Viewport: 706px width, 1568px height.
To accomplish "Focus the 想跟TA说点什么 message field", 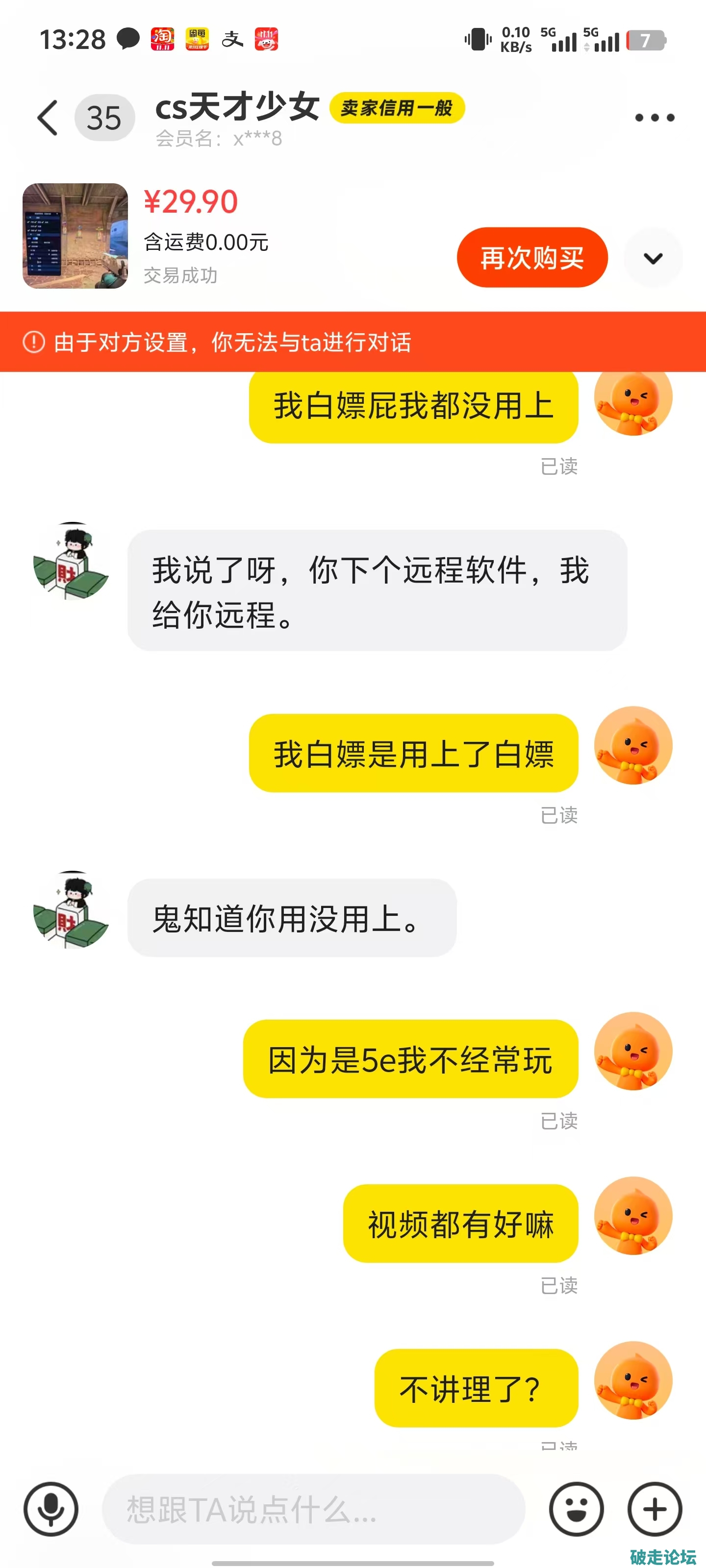I will point(313,1509).
